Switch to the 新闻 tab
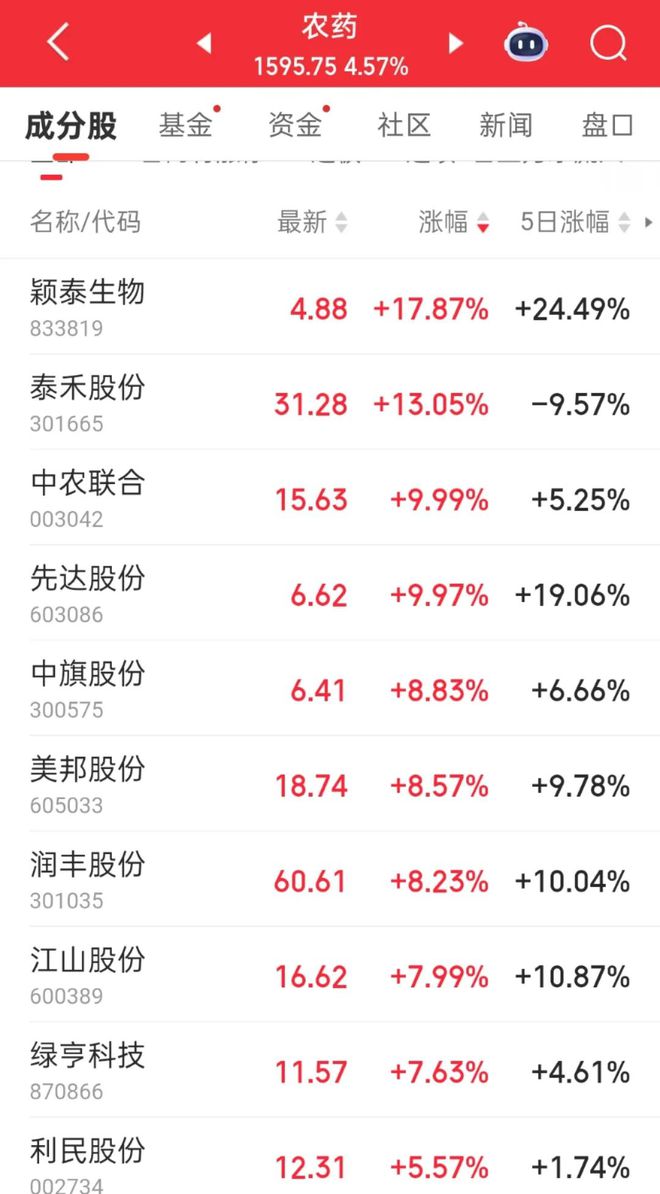This screenshot has width=660, height=1194. (x=505, y=125)
